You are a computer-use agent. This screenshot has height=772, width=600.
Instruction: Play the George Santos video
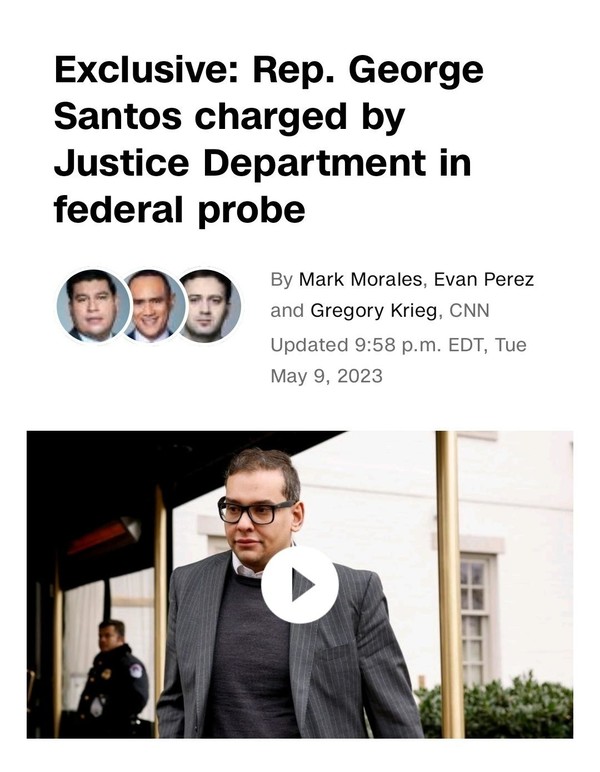pyautogui.click(x=300, y=585)
